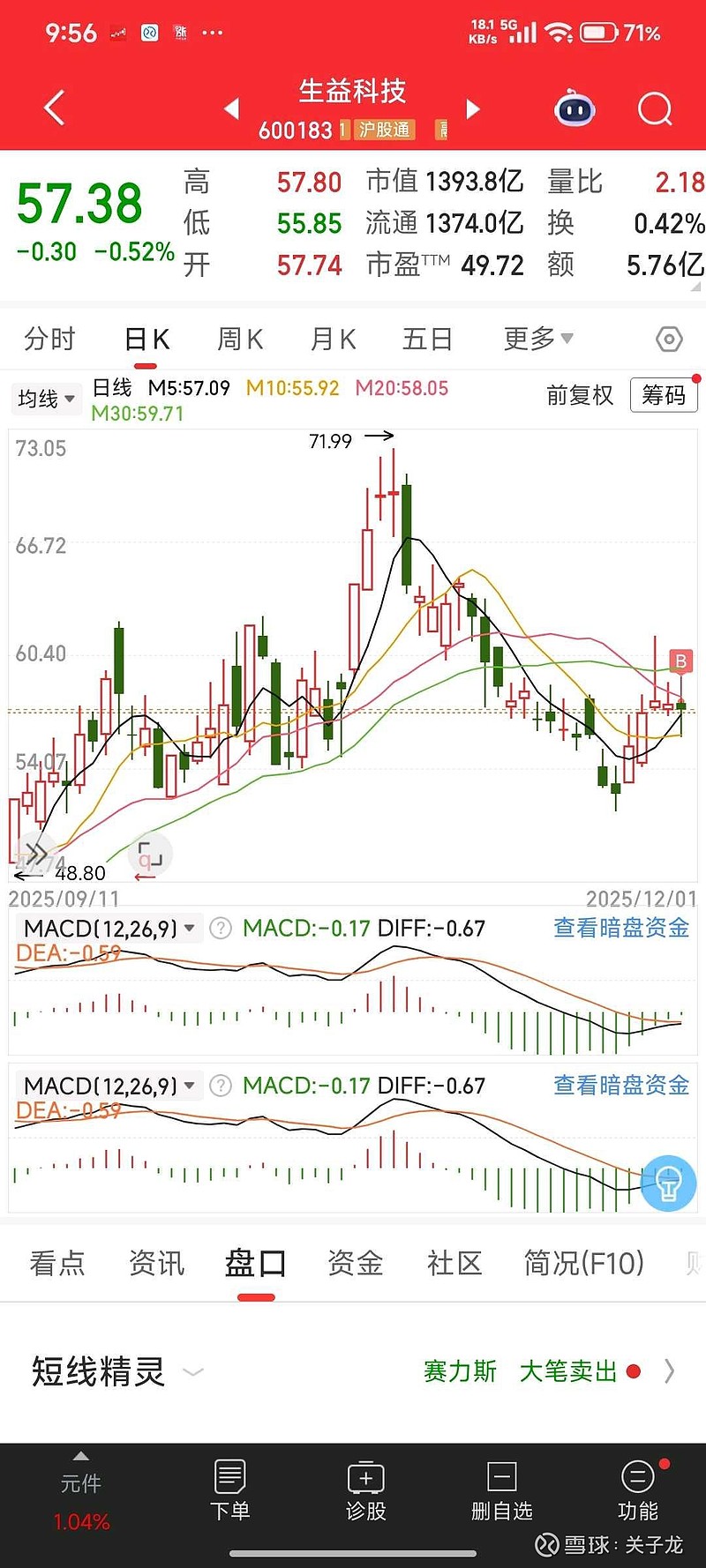This screenshot has width=706, height=1568.
Task: Open the robot assistant icon
Action: pyautogui.click(x=575, y=109)
